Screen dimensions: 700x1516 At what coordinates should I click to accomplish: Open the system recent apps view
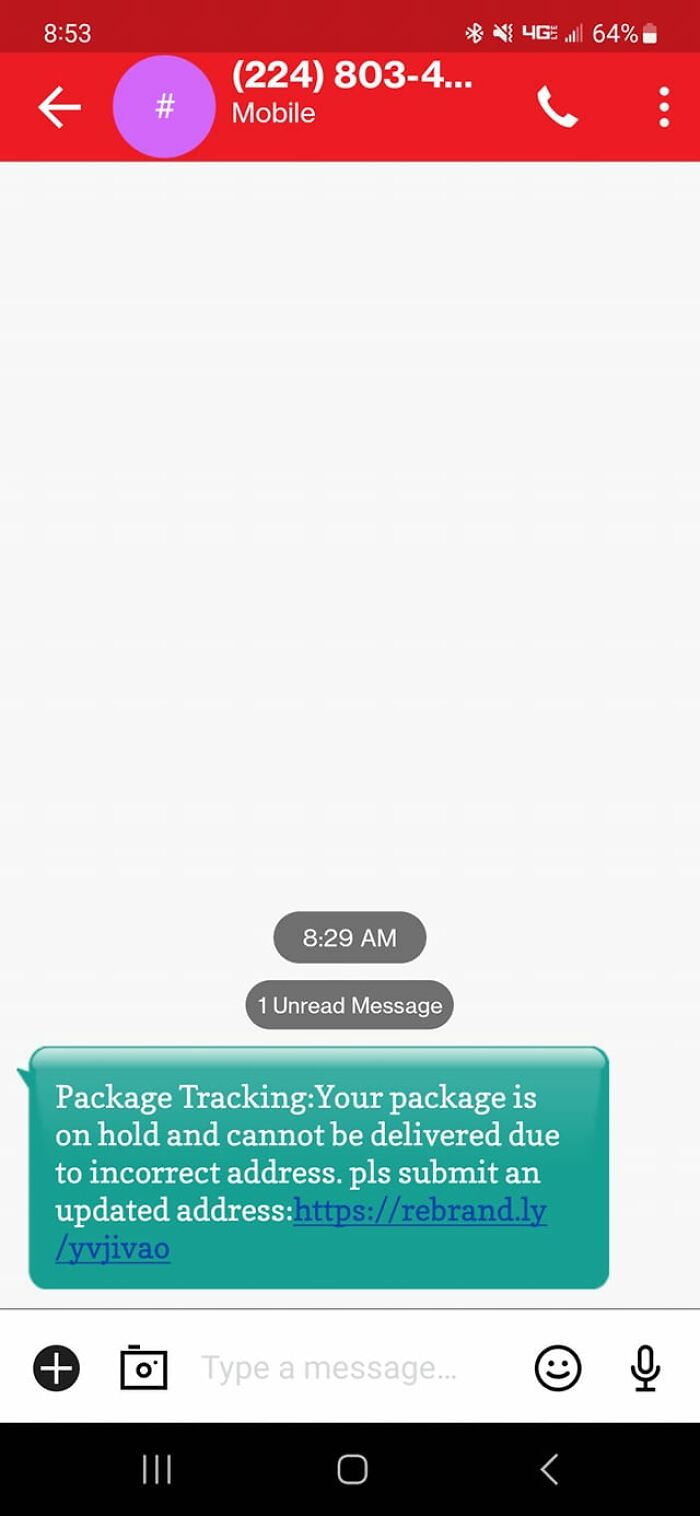point(157,1469)
